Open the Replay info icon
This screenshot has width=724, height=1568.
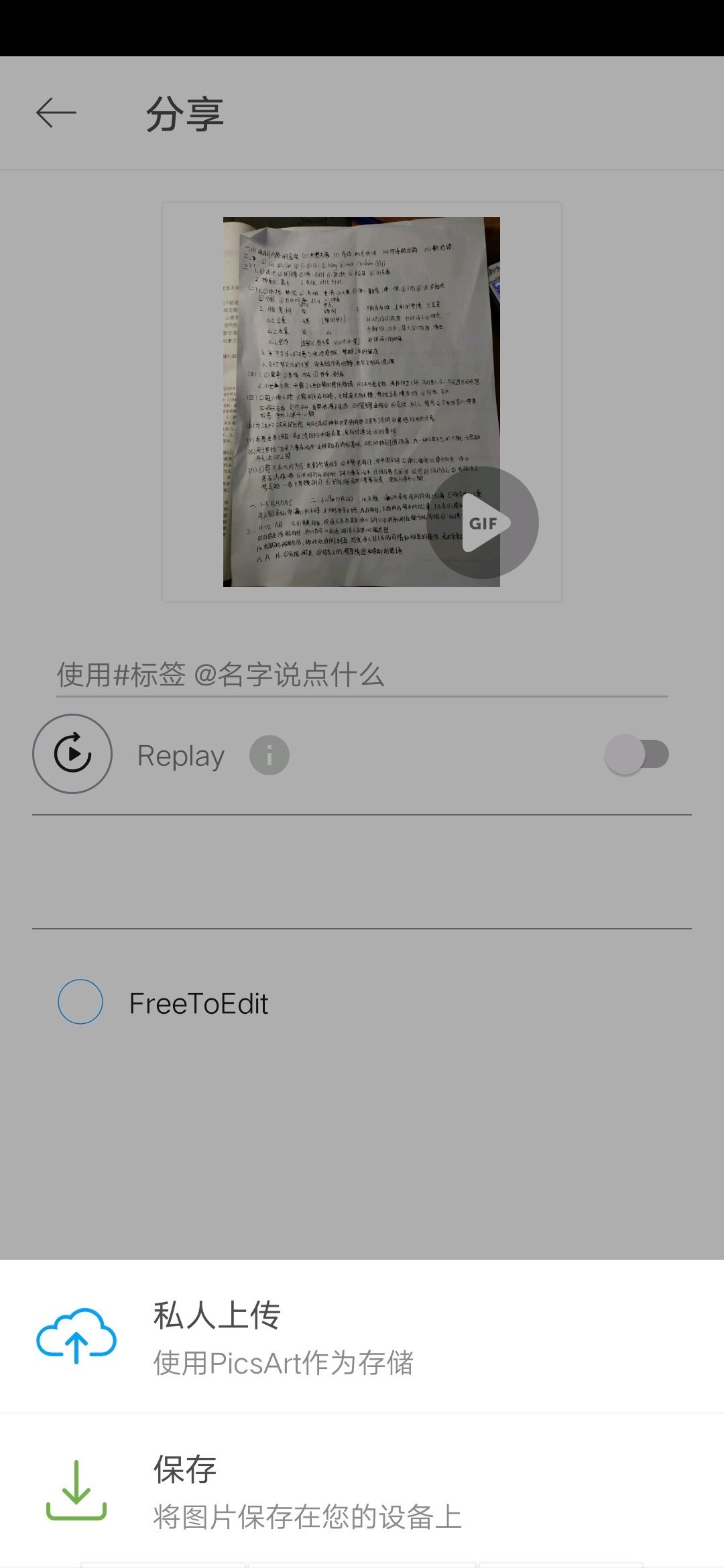click(x=269, y=755)
